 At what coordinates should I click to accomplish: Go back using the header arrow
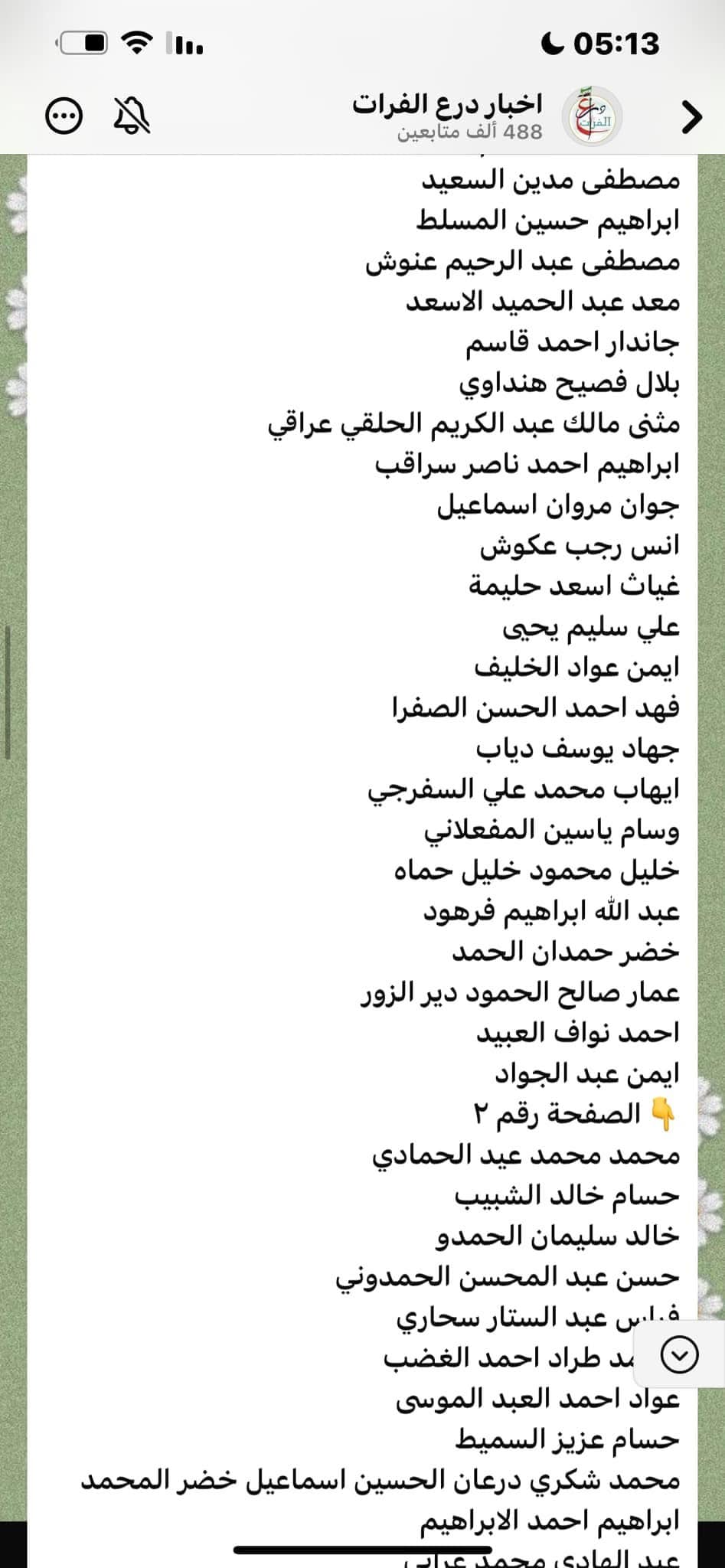click(691, 117)
